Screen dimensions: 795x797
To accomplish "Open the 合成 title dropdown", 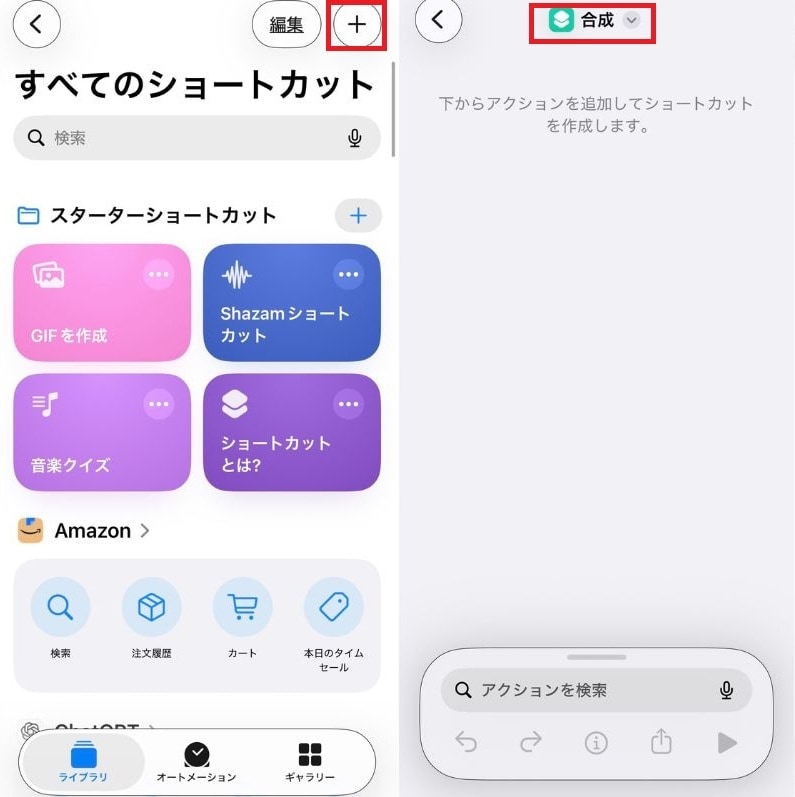I will pyautogui.click(x=630, y=21).
